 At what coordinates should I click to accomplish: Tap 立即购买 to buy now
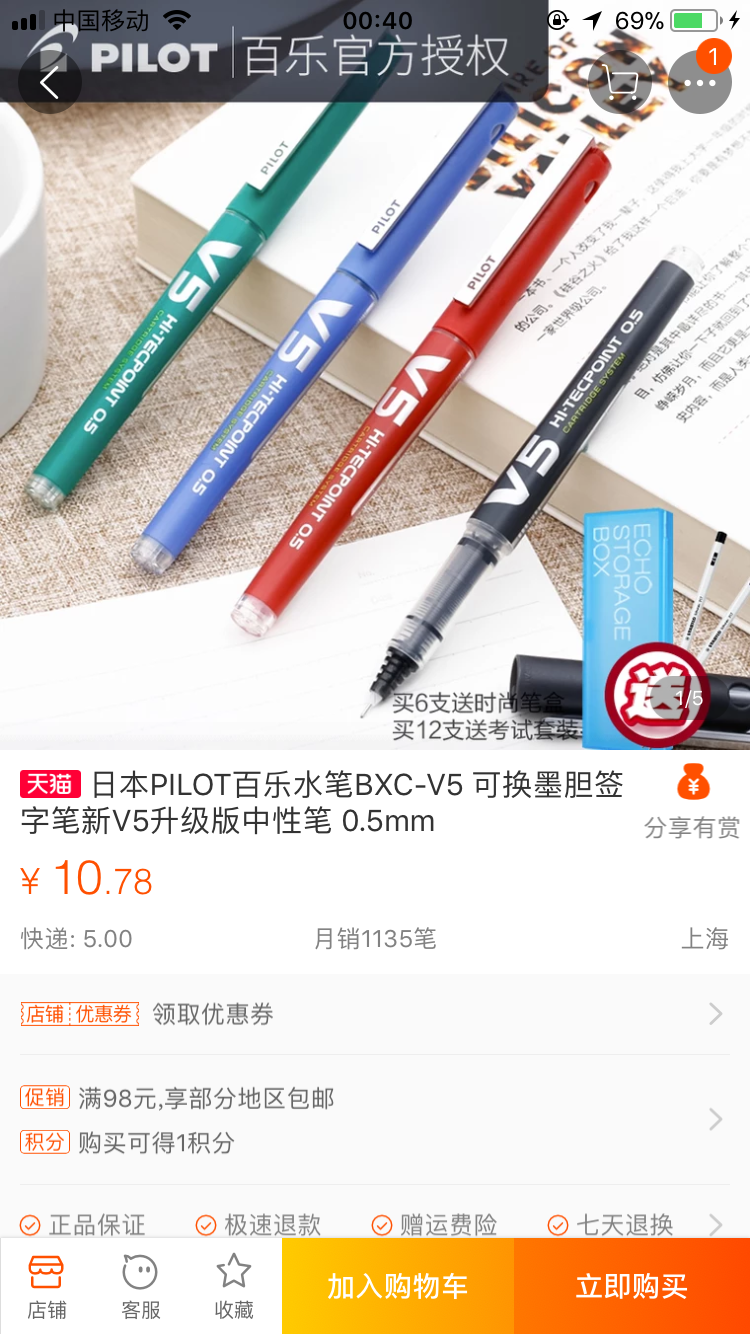point(632,1287)
